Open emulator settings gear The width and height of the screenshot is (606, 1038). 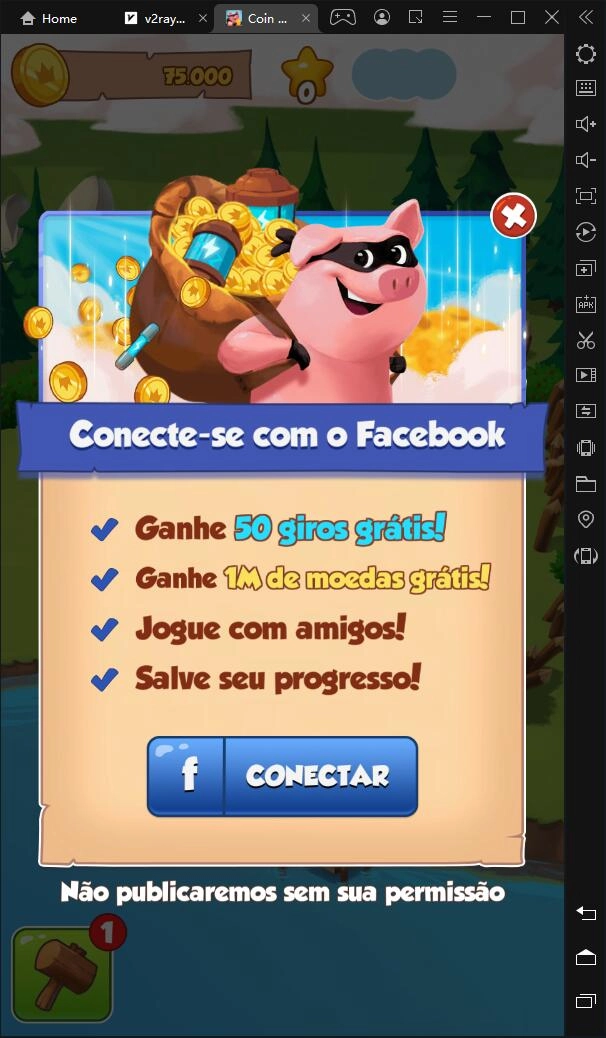point(586,54)
